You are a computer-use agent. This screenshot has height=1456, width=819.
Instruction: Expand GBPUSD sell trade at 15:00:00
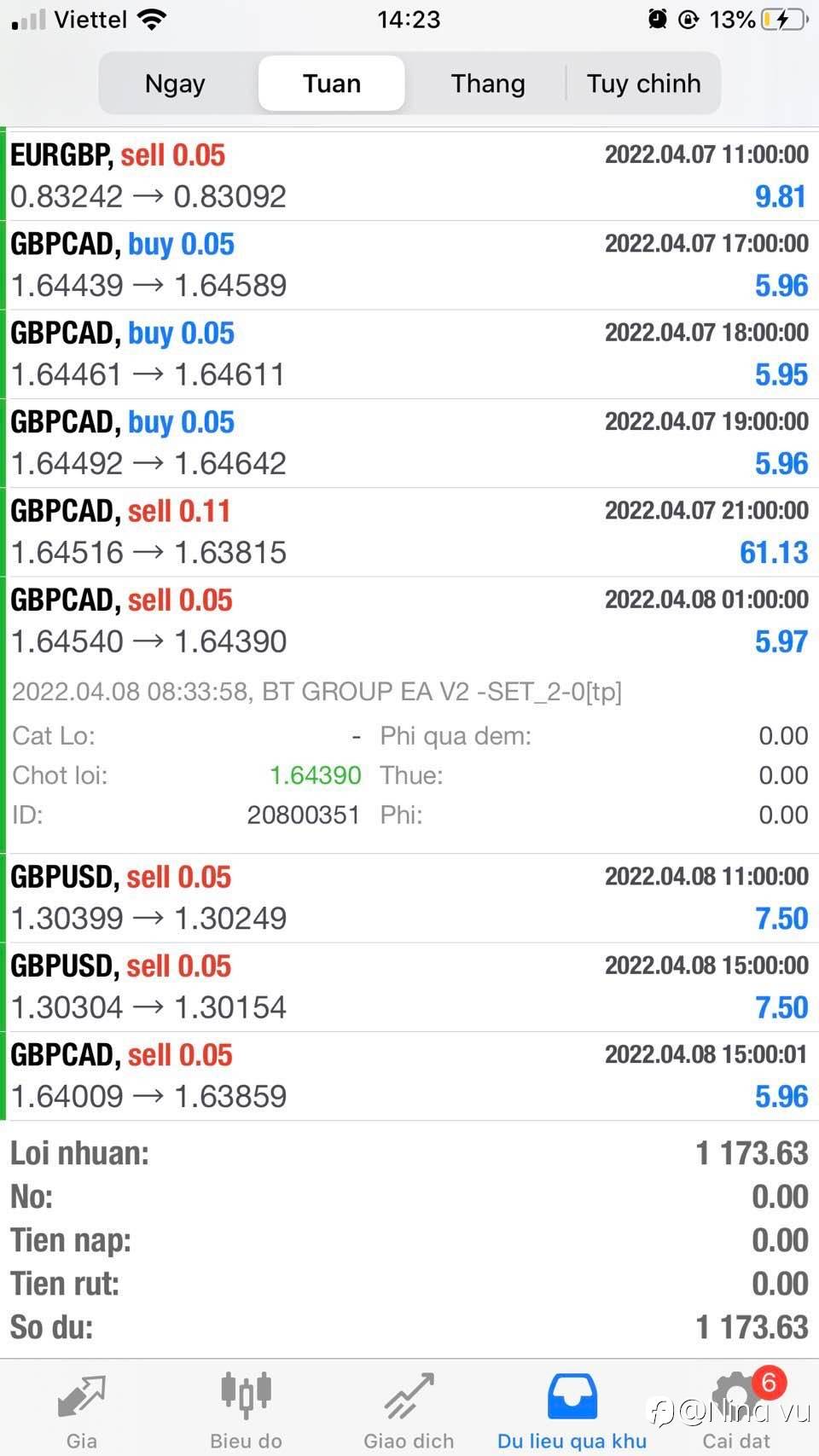pos(409,986)
